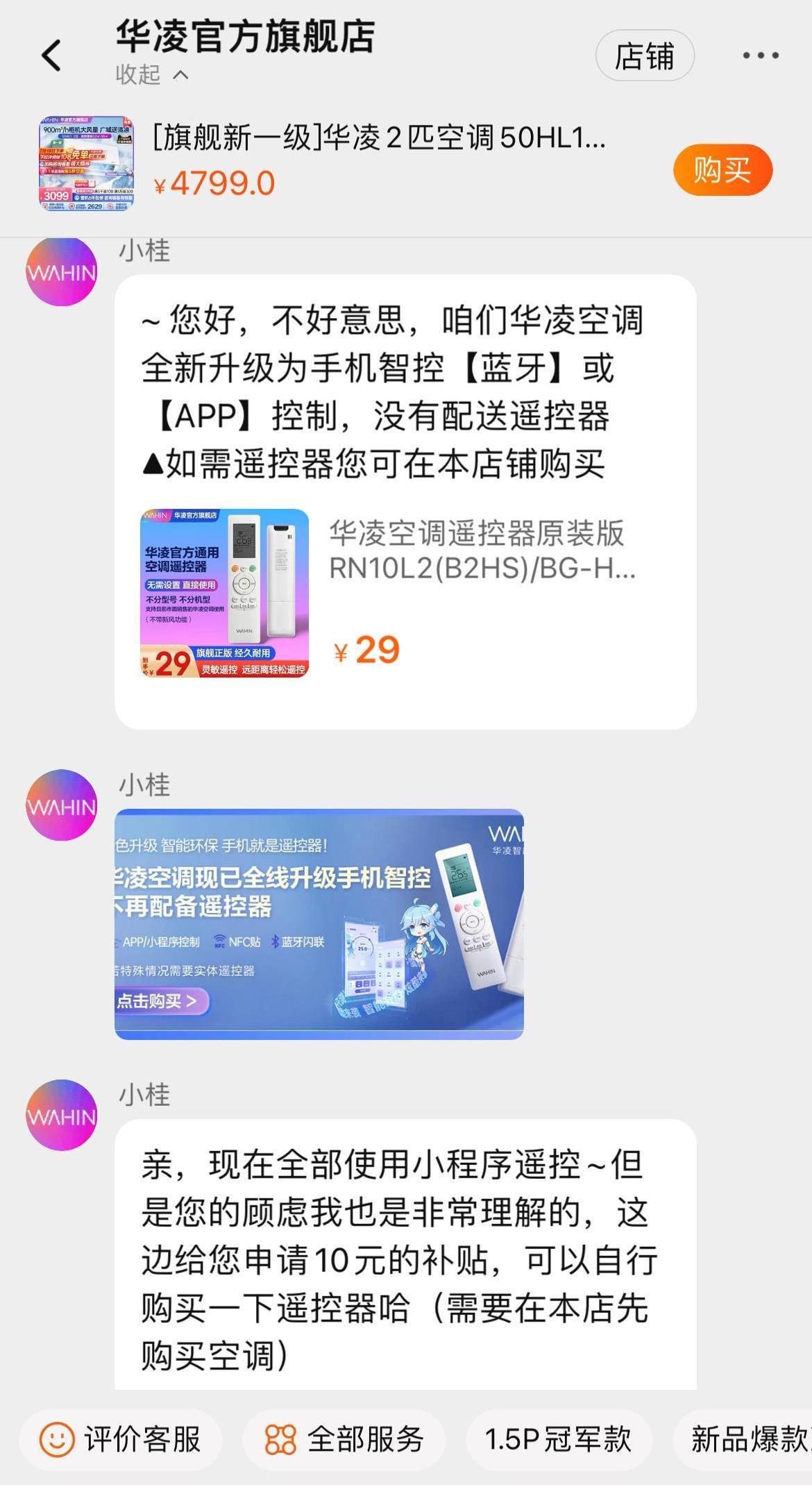Go back using the back arrow
This screenshot has width=812, height=1485.
tap(52, 56)
